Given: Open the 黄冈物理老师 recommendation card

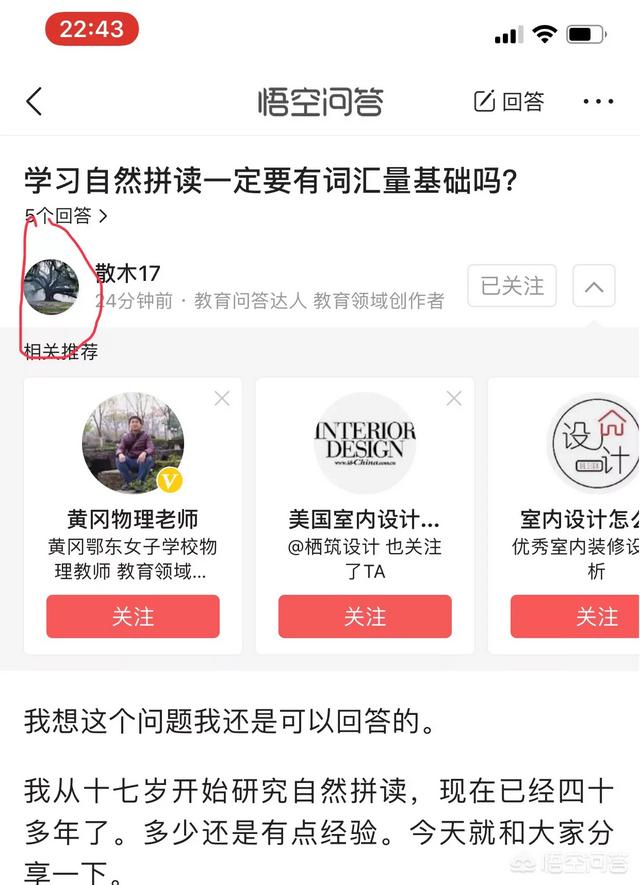Looking at the screenshot, I should (x=133, y=500).
